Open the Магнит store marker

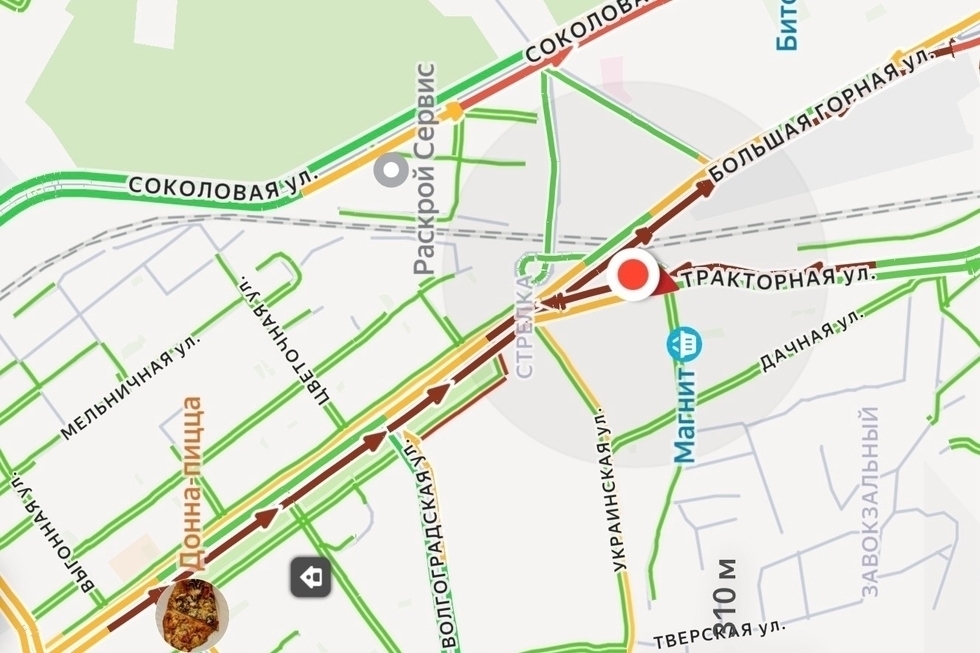tap(686, 344)
